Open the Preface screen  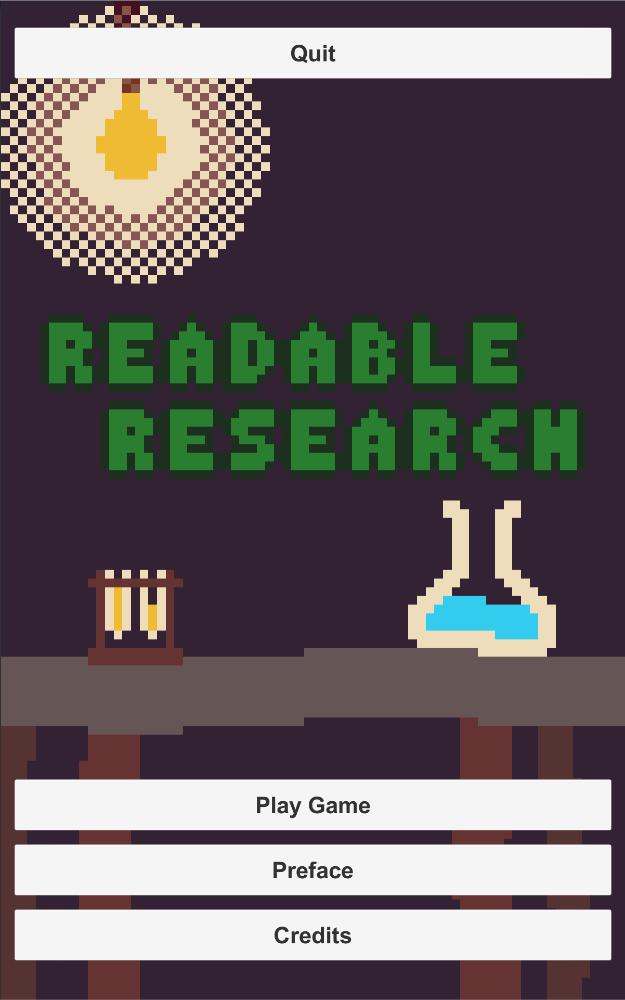(312, 870)
